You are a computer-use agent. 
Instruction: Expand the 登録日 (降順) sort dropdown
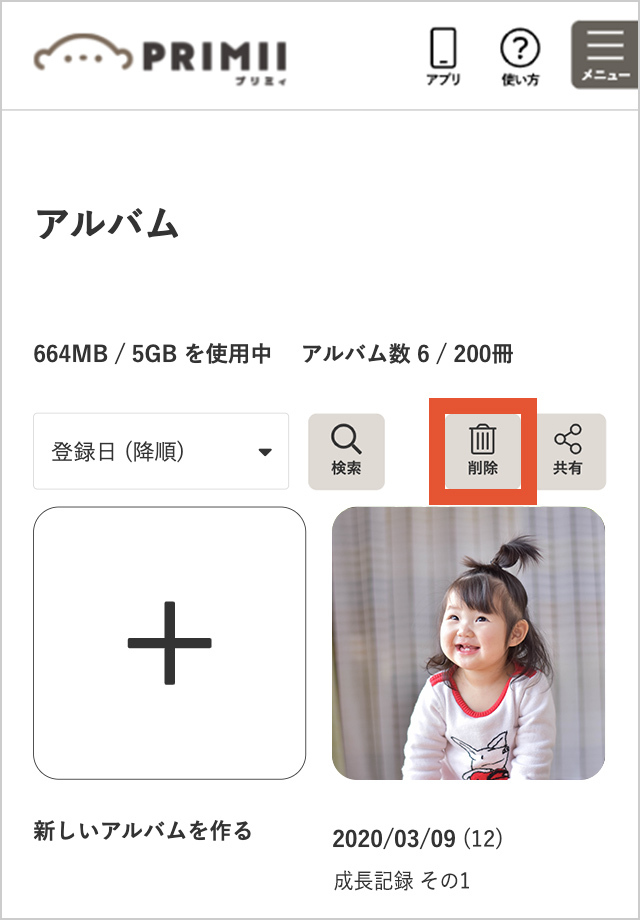pyautogui.click(x=161, y=452)
